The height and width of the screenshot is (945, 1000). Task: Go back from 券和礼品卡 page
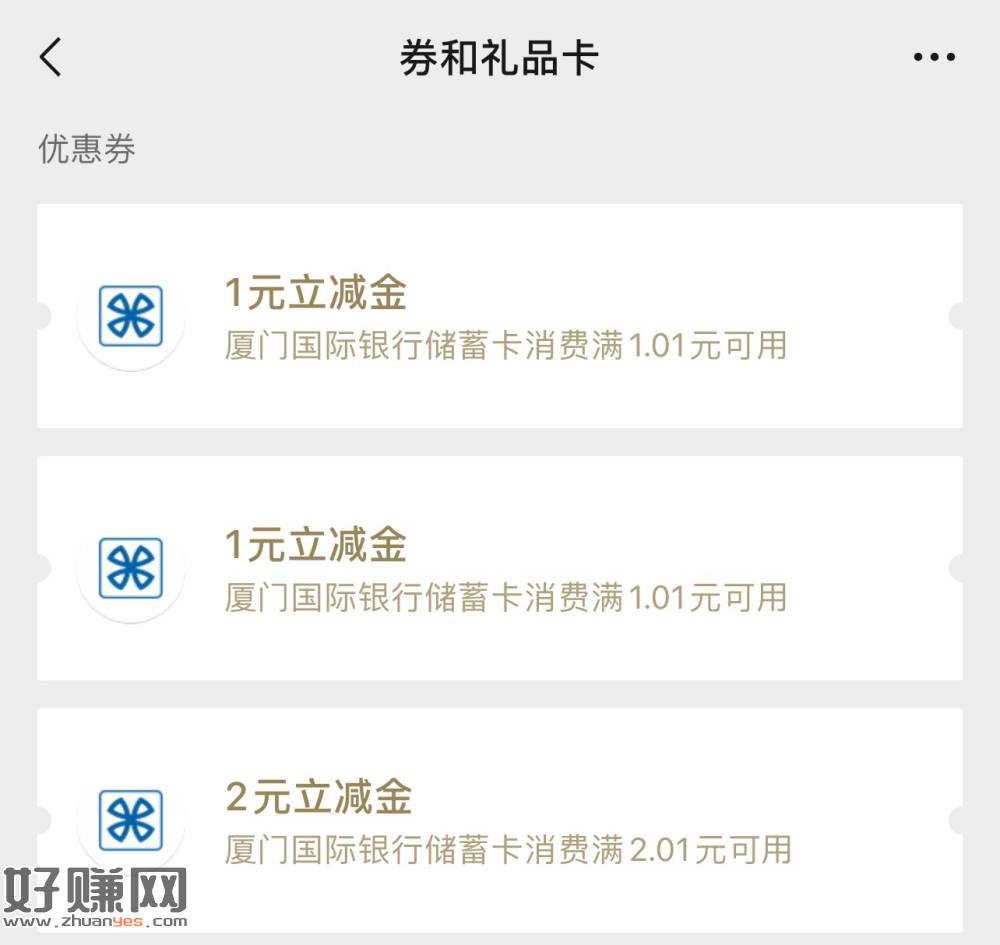point(51,57)
